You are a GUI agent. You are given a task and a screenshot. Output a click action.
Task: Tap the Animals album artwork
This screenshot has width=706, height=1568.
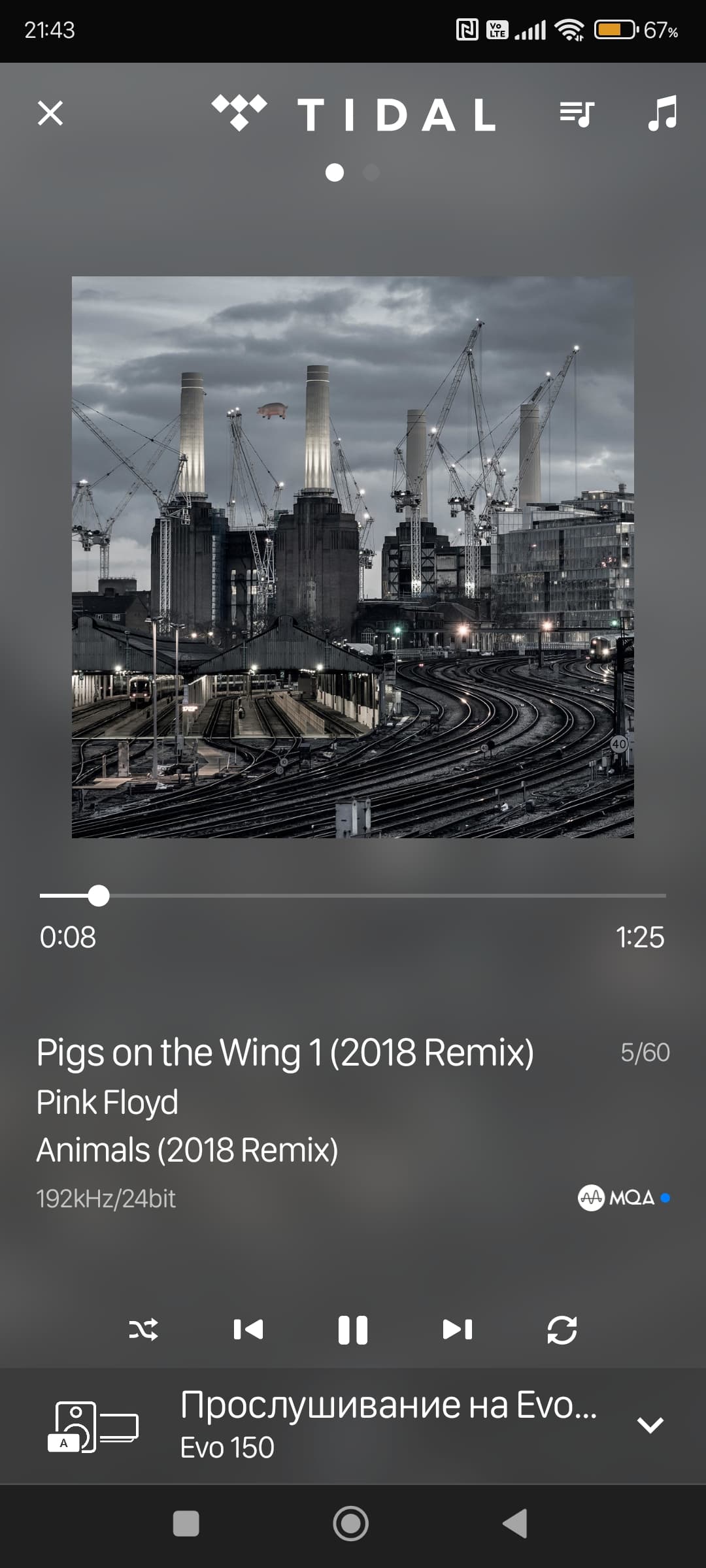pos(353,557)
